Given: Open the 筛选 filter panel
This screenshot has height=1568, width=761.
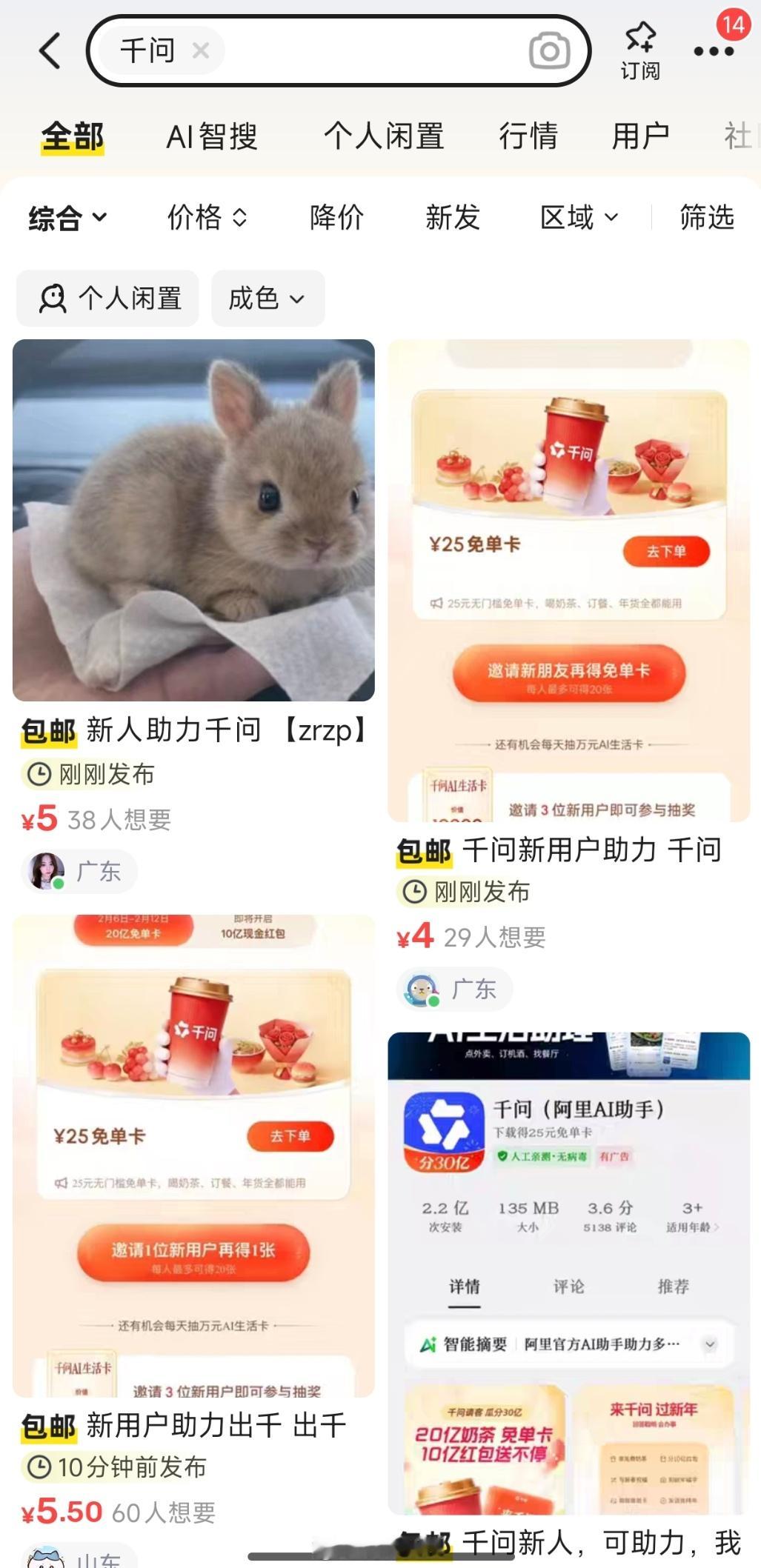Looking at the screenshot, I should click(705, 217).
